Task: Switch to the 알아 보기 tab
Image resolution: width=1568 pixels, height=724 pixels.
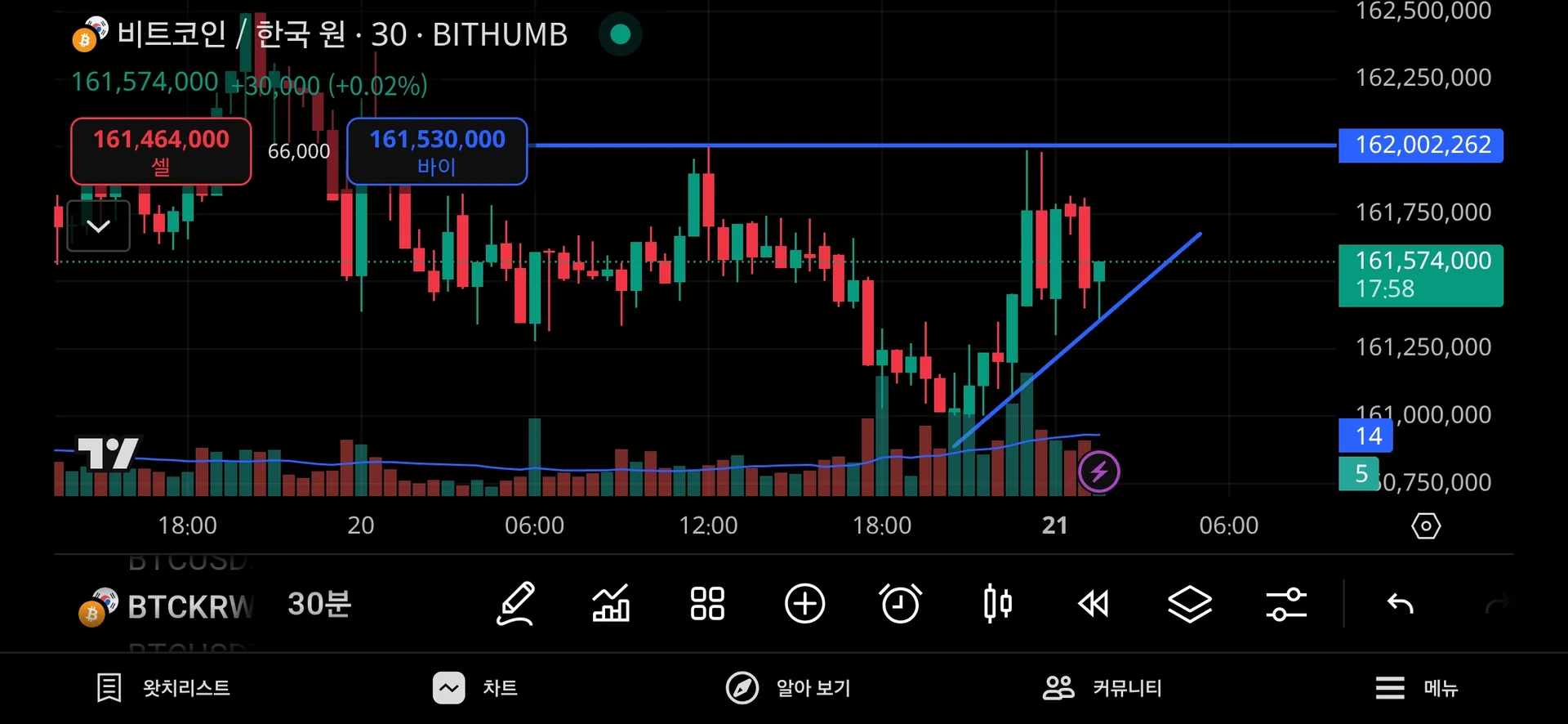Action: tap(789, 688)
